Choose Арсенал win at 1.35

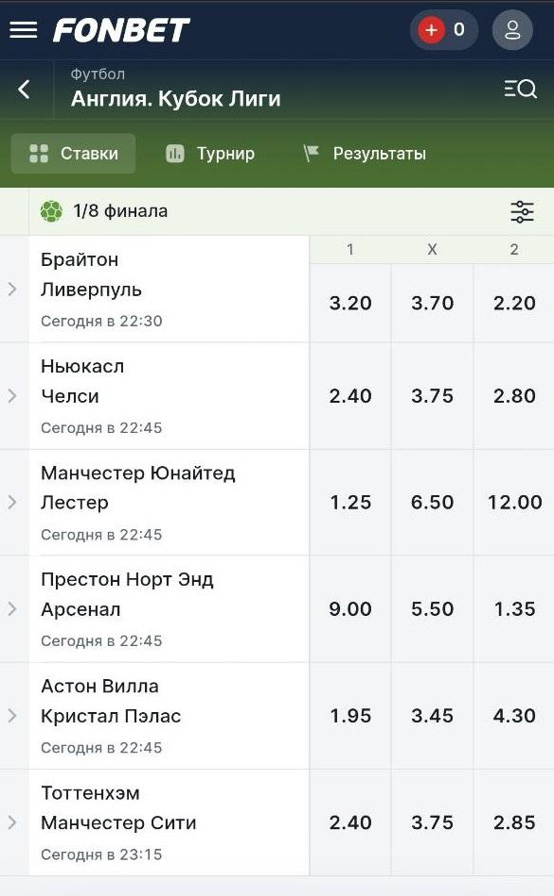(514, 609)
